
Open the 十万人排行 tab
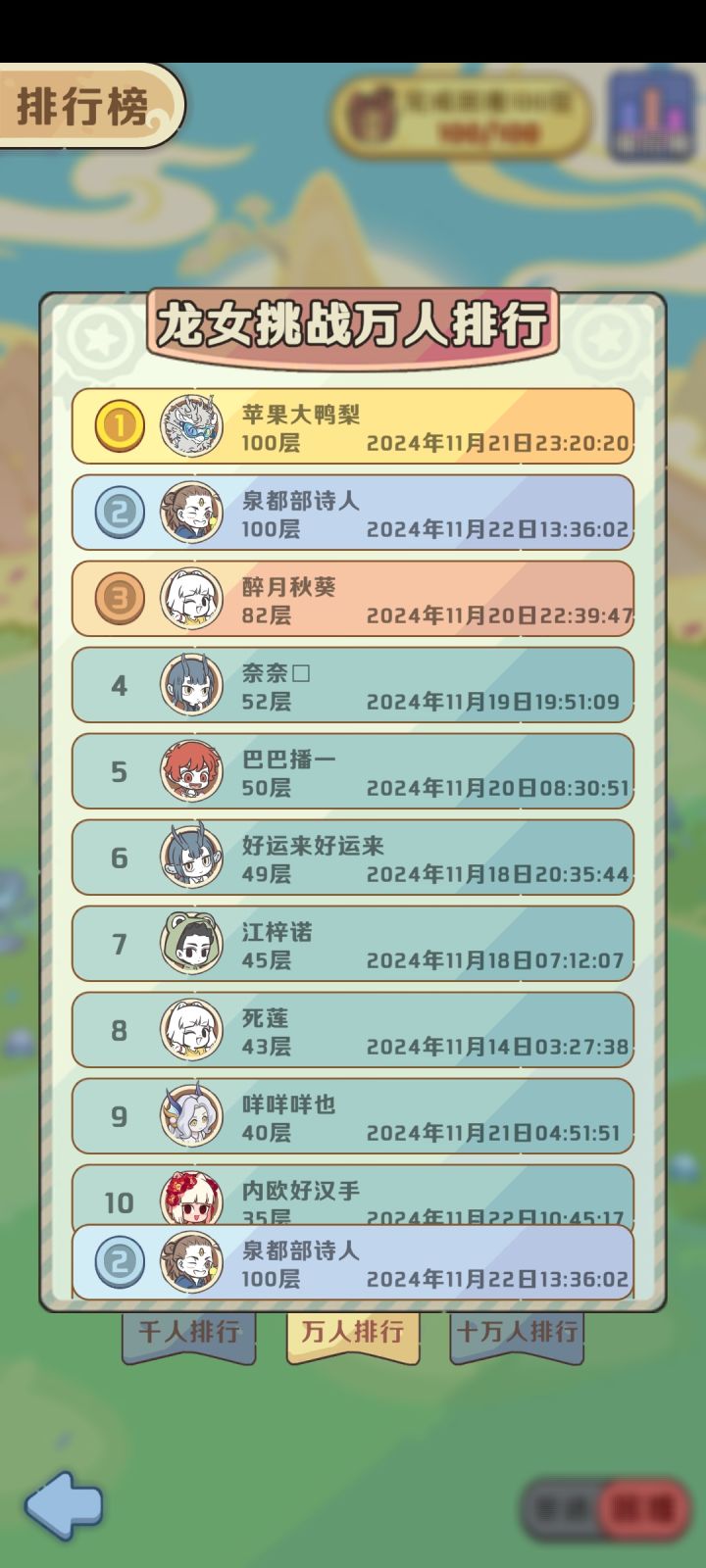pyautogui.click(x=518, y=1331)
